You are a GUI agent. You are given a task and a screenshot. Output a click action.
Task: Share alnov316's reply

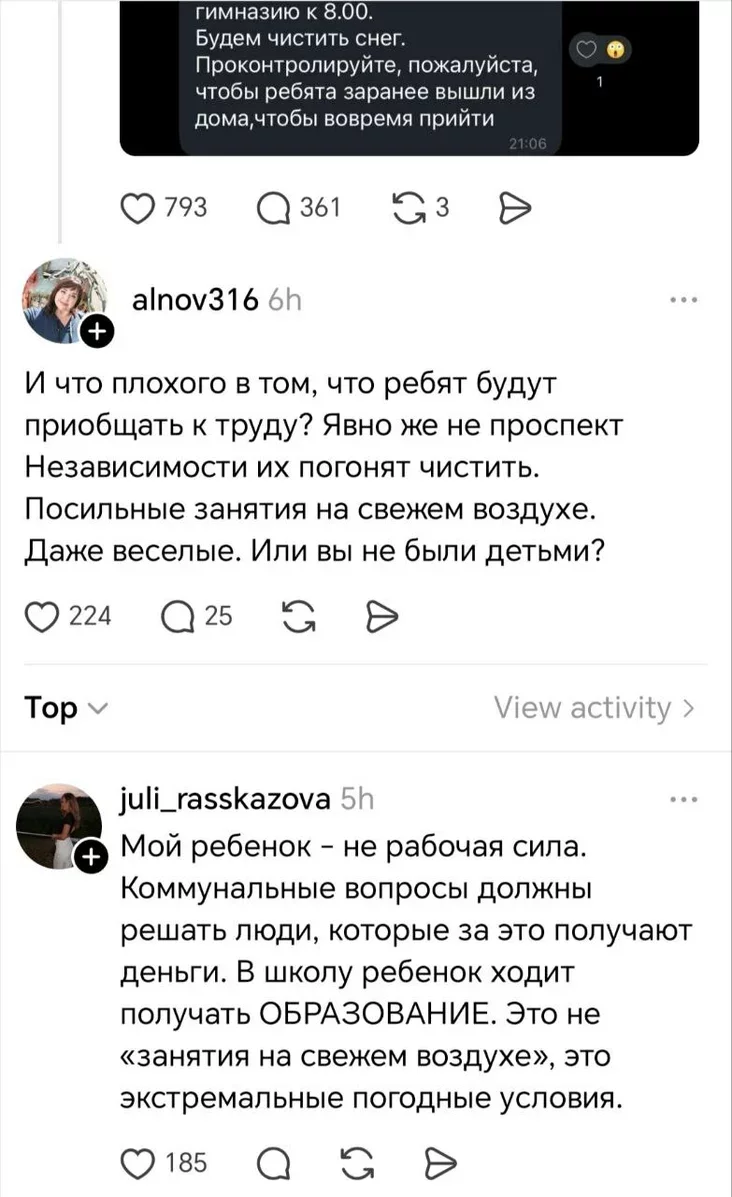(x=382, y=617)
